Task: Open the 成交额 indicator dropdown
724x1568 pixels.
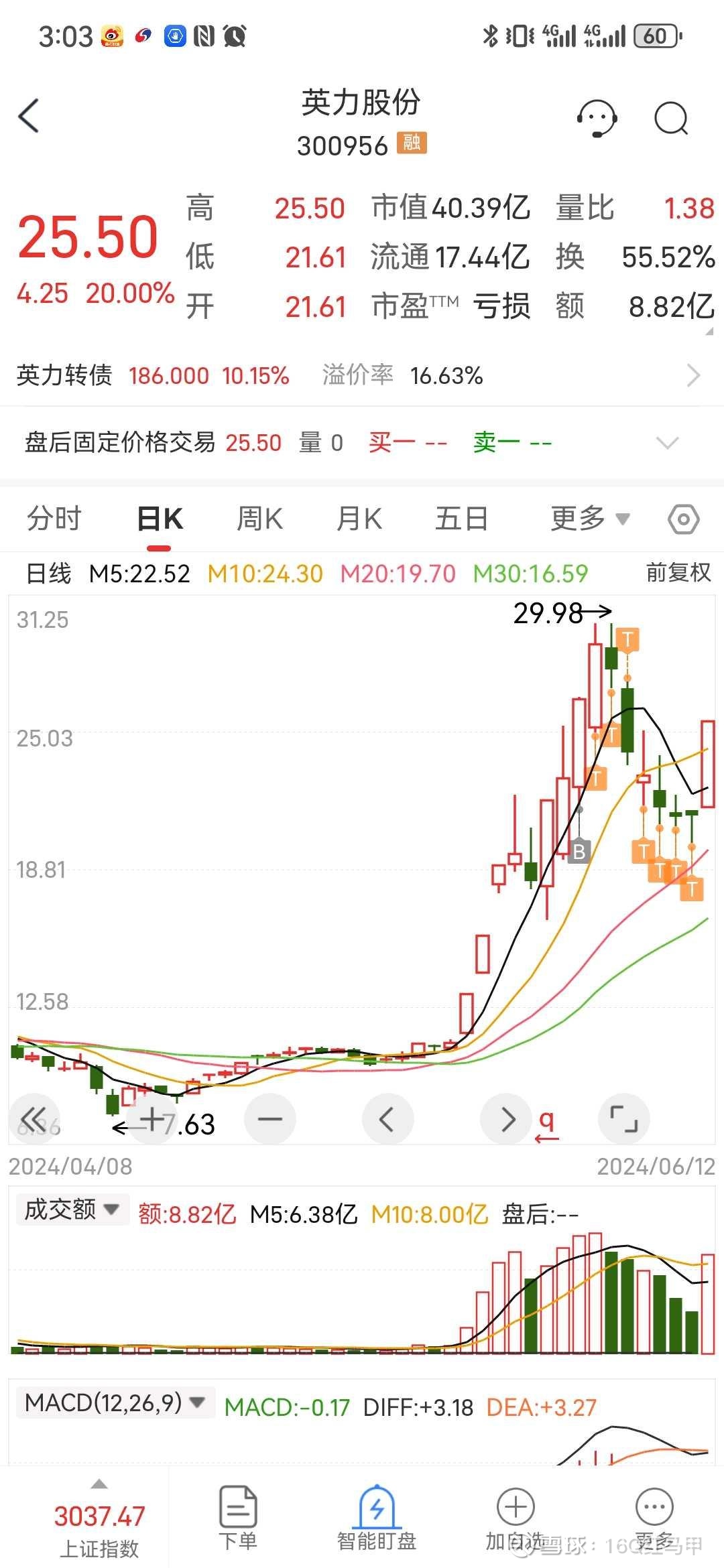Action: [69, 1212]
